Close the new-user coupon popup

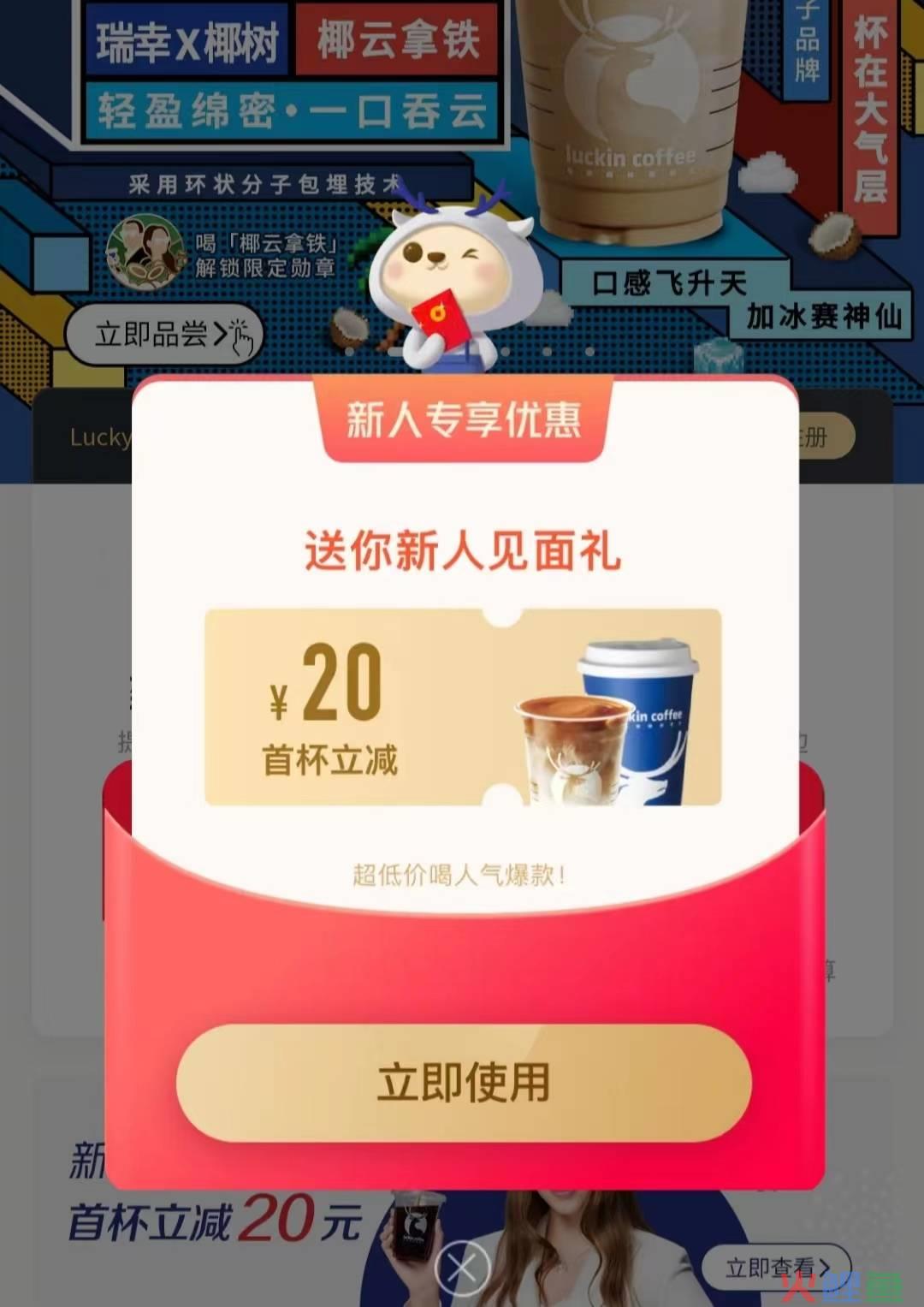[462, 1267]
